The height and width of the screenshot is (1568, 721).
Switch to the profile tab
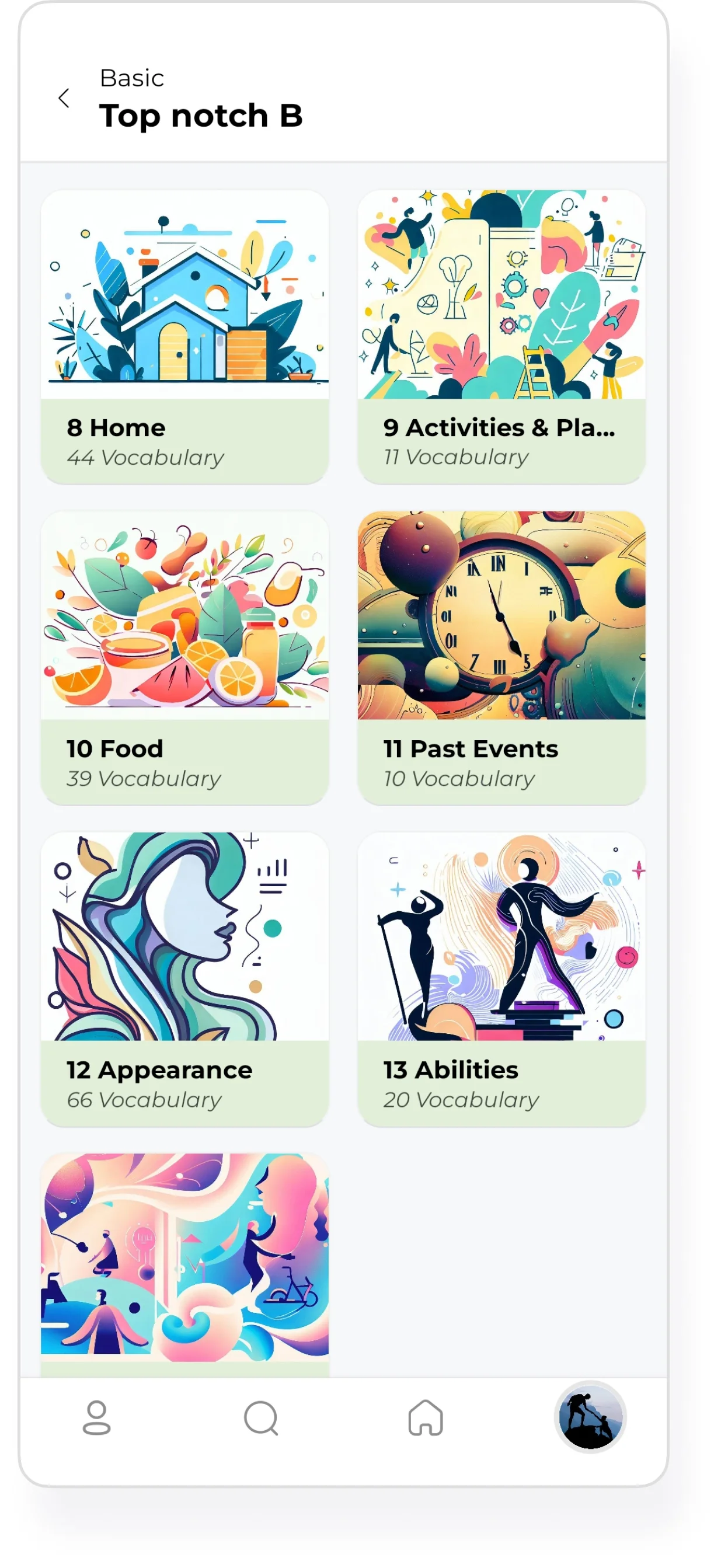coord(96,1417)
